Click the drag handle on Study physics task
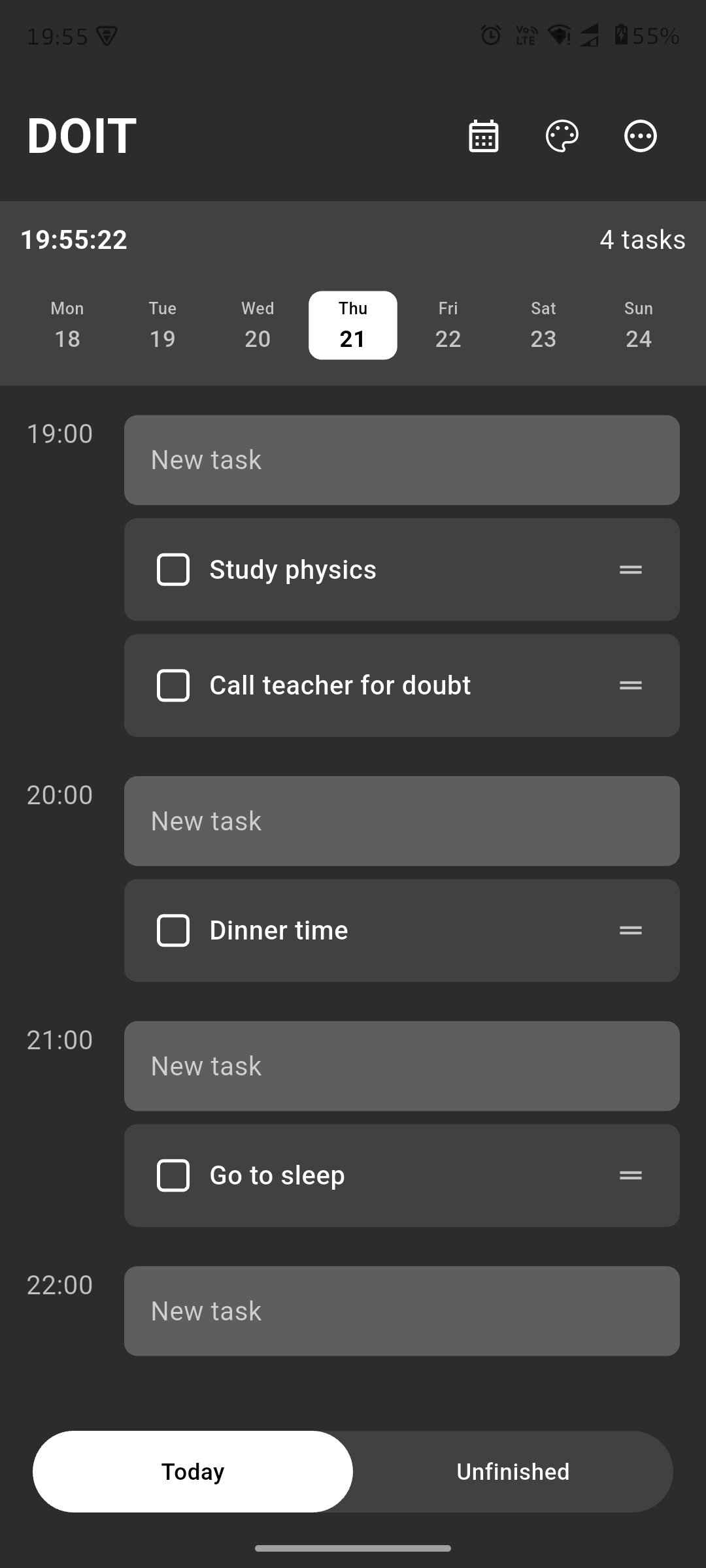This screenshot has height=1568, width=706. (x=631, y=569)
